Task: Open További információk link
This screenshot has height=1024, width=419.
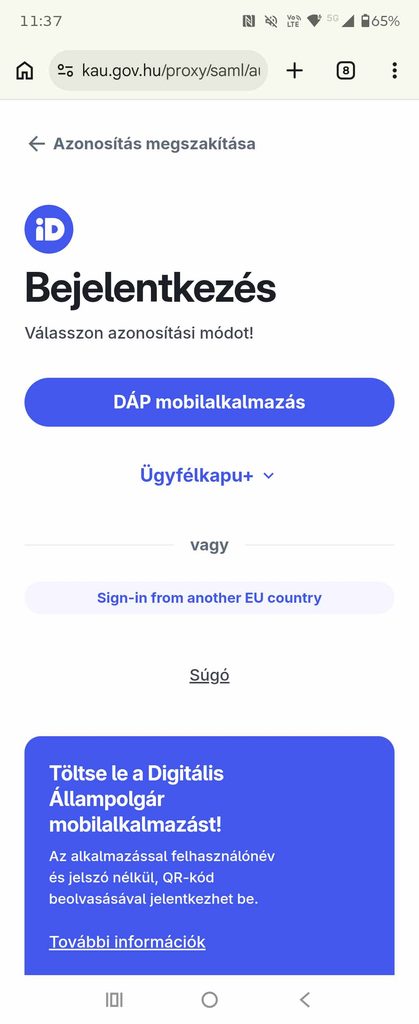Action: 127,942
